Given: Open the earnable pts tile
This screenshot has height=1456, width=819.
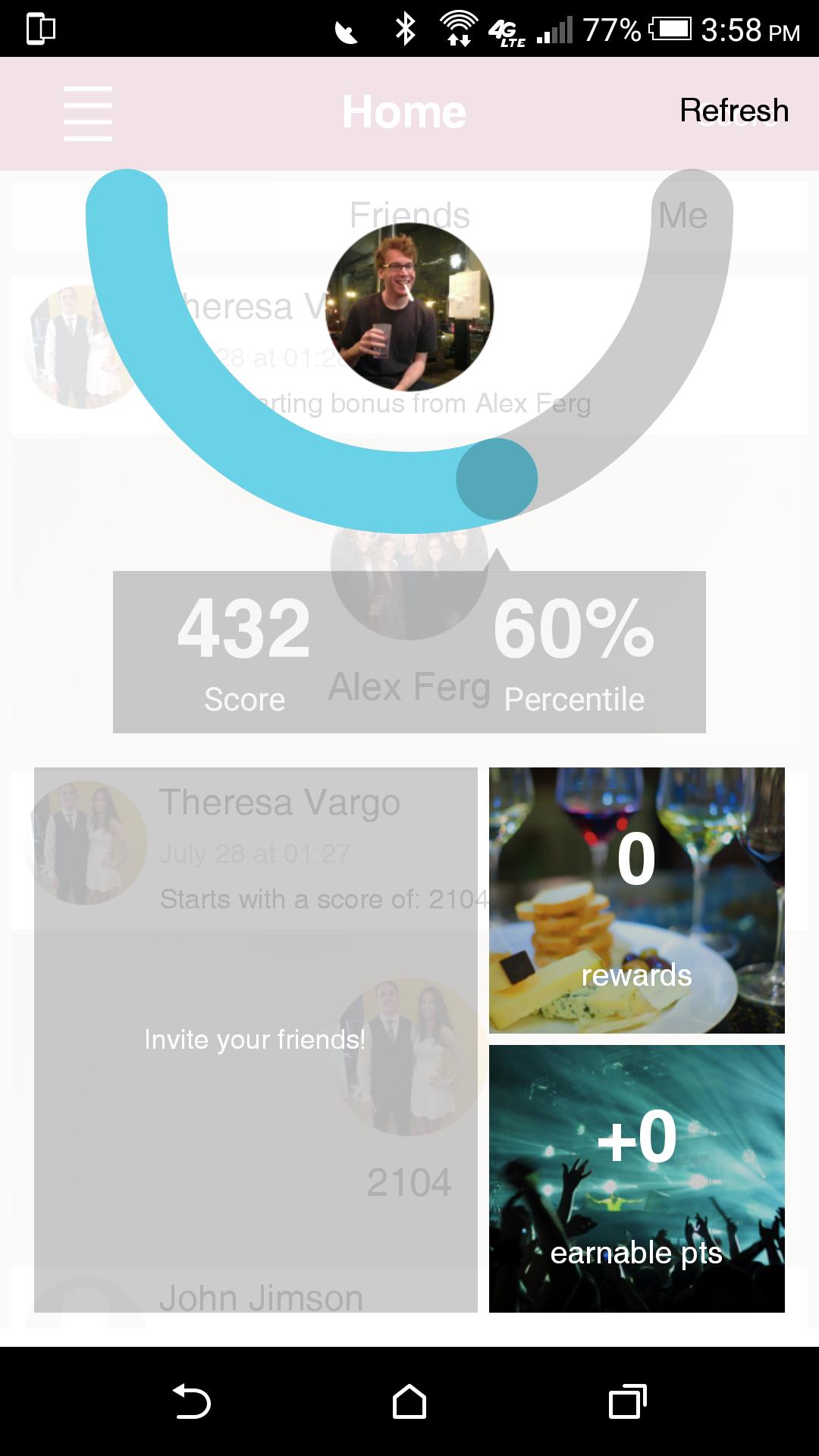Looking at the screenshot, I should (x=636, y=1178).
